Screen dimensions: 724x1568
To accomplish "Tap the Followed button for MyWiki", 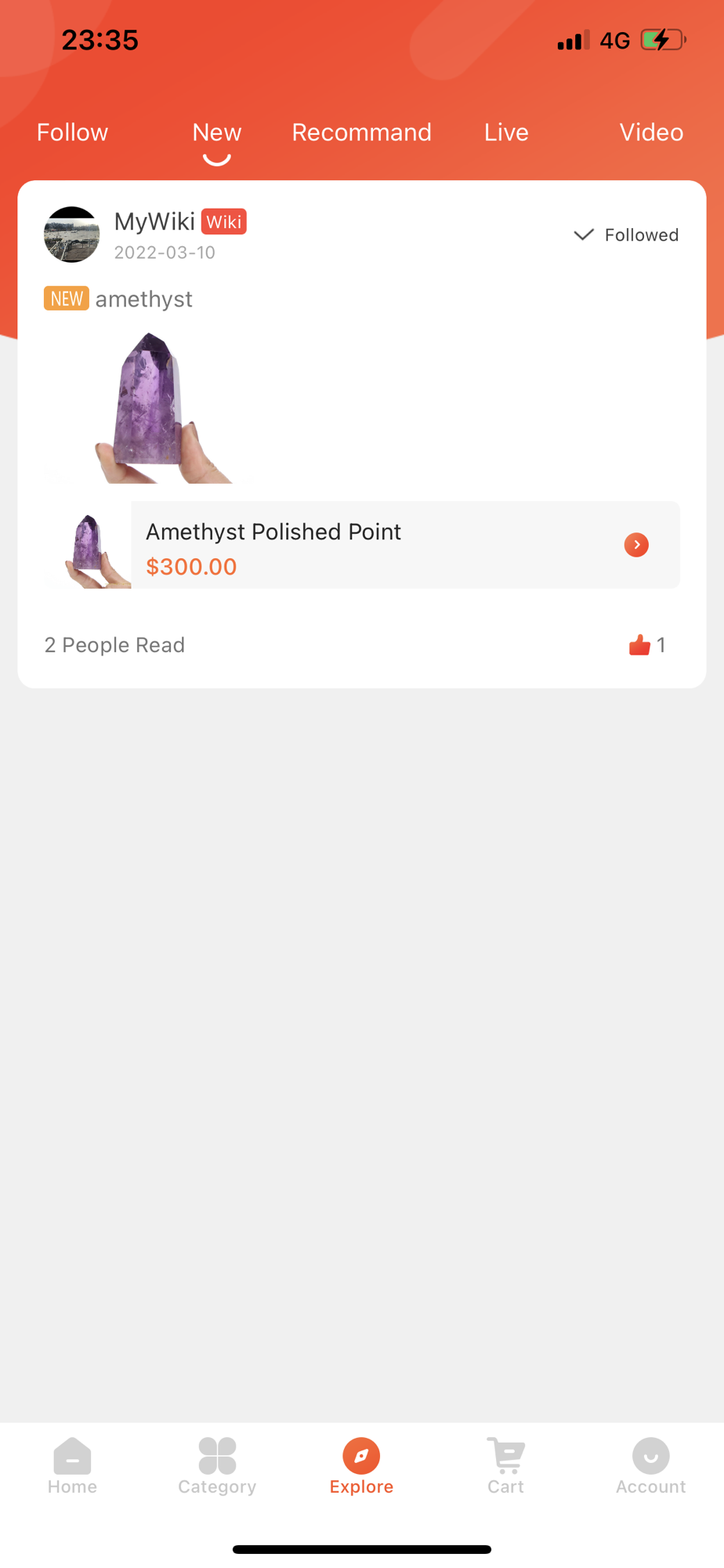I will (626, 235).
